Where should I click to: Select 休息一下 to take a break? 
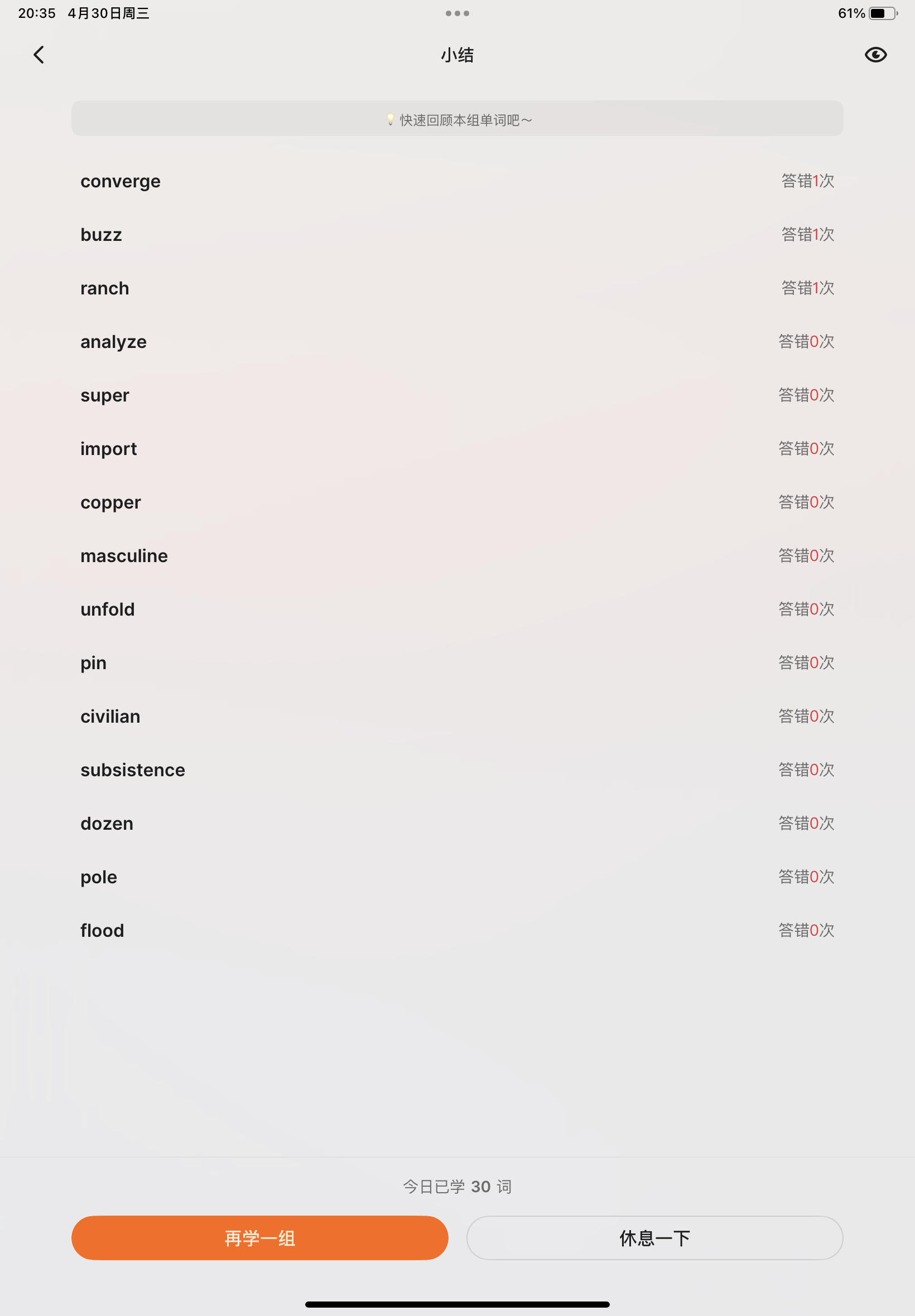tap(654, 1237)
